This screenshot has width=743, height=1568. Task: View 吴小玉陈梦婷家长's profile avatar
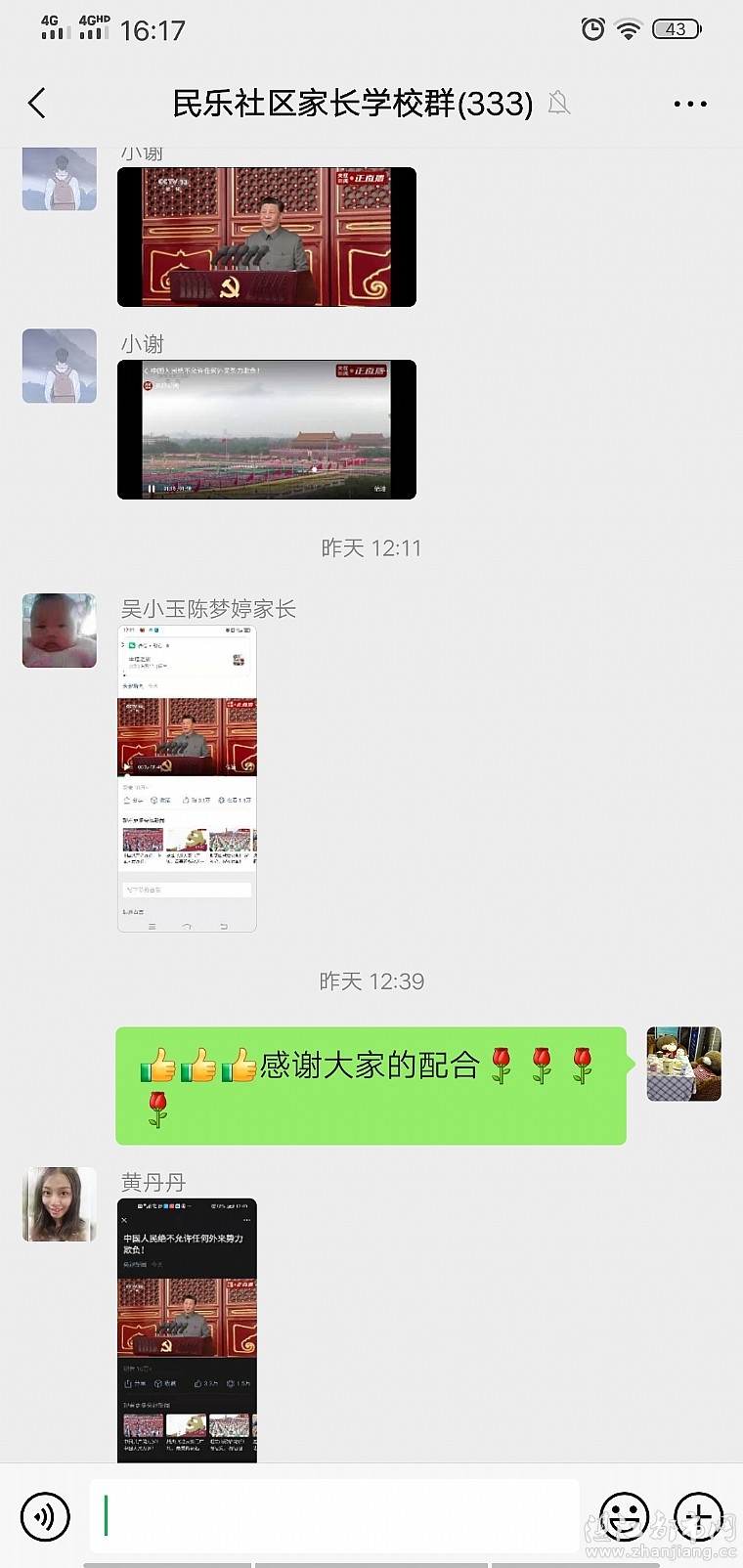click(60, 631)
